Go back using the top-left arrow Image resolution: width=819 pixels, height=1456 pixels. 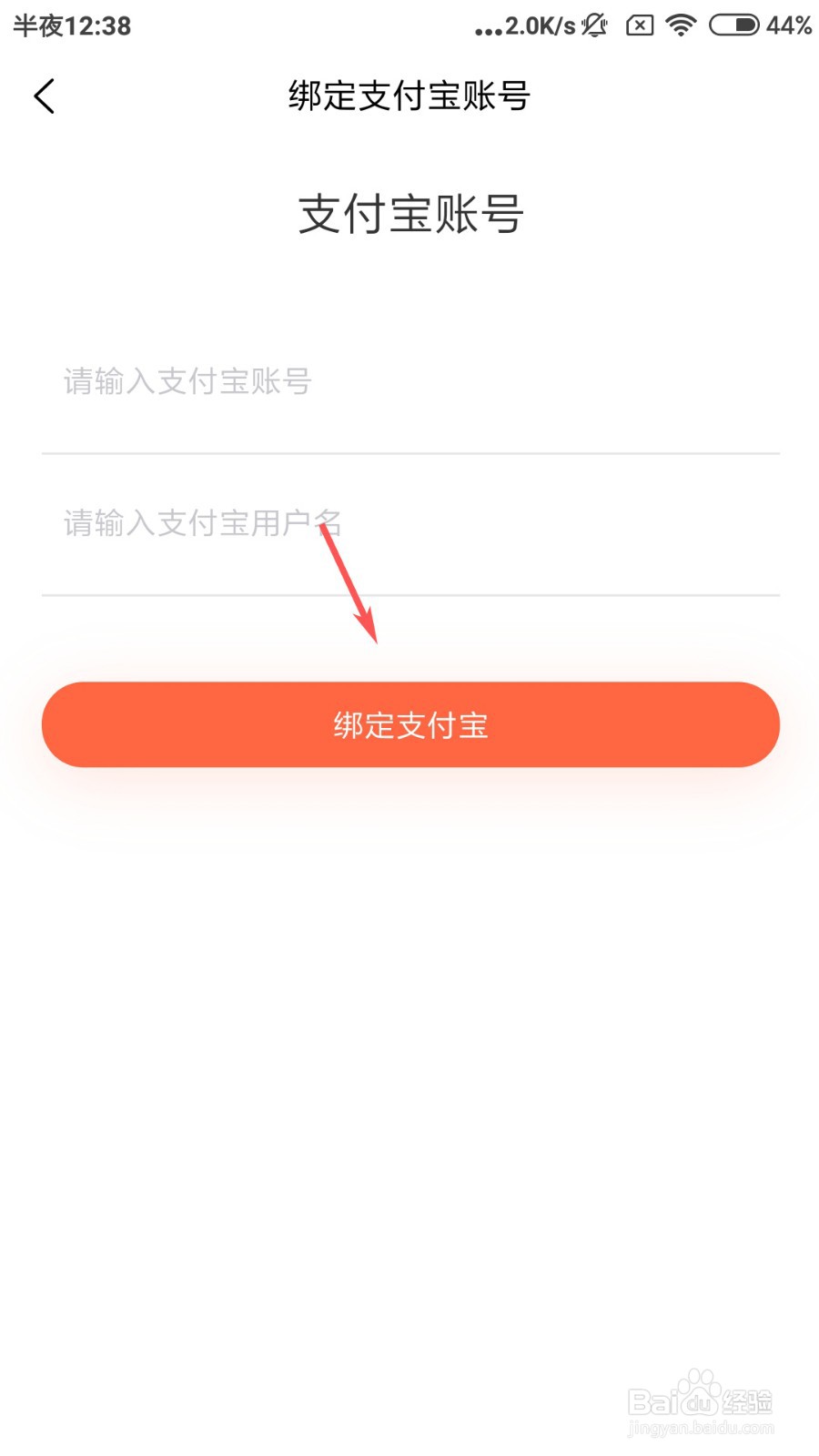[x=44, y=96]
